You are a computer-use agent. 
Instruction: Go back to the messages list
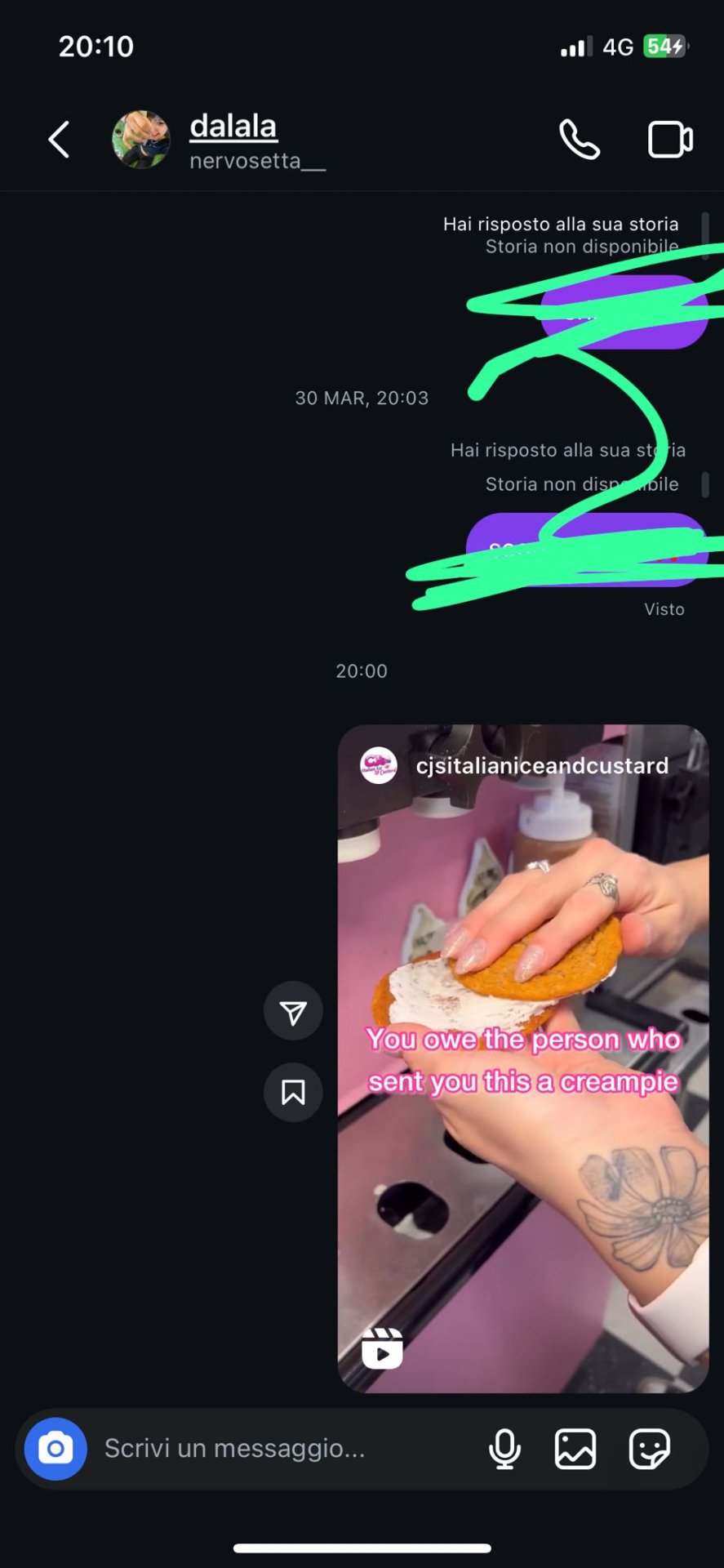[59, 140]
